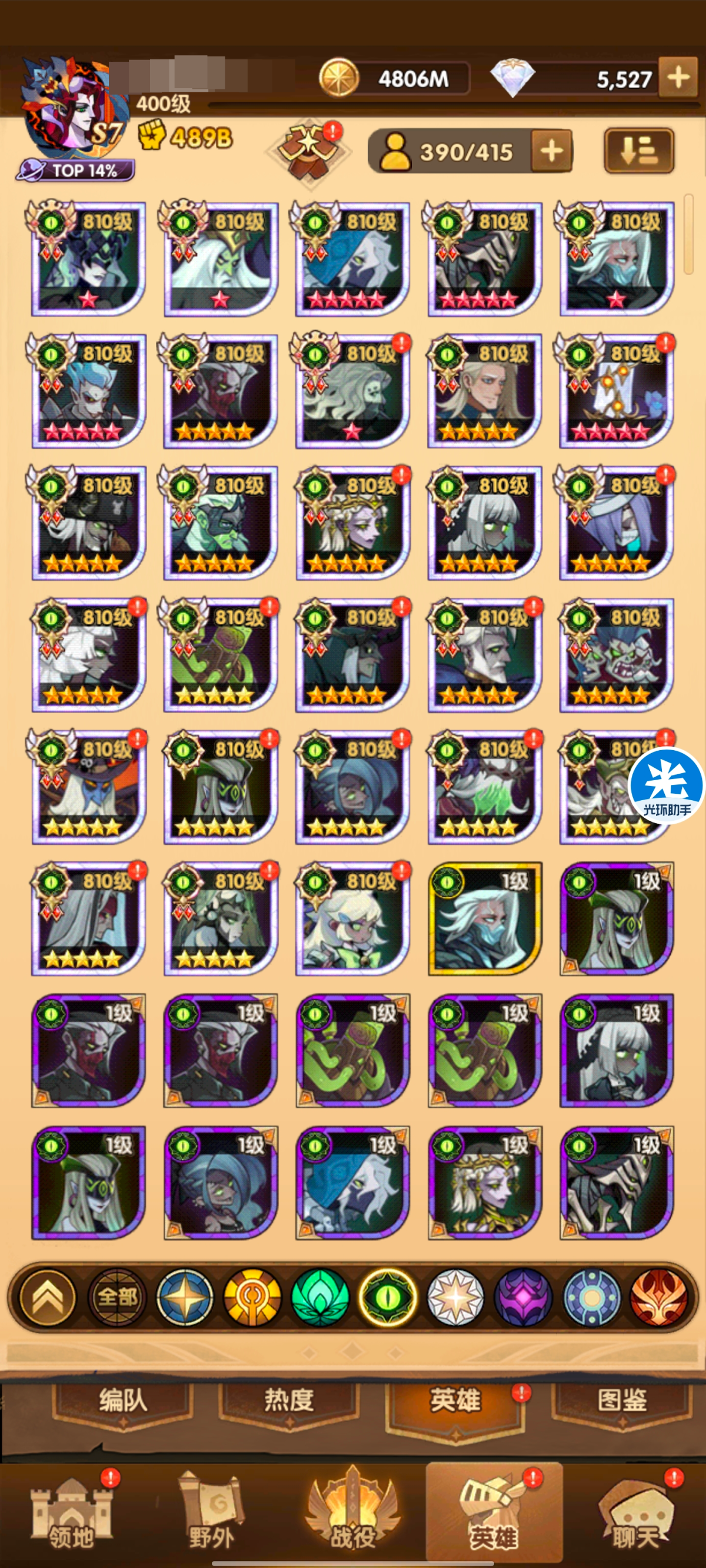This screenshot has width=706, height=1568.
Task: Filter heroes by the red flame faction
Action: 657,1296
